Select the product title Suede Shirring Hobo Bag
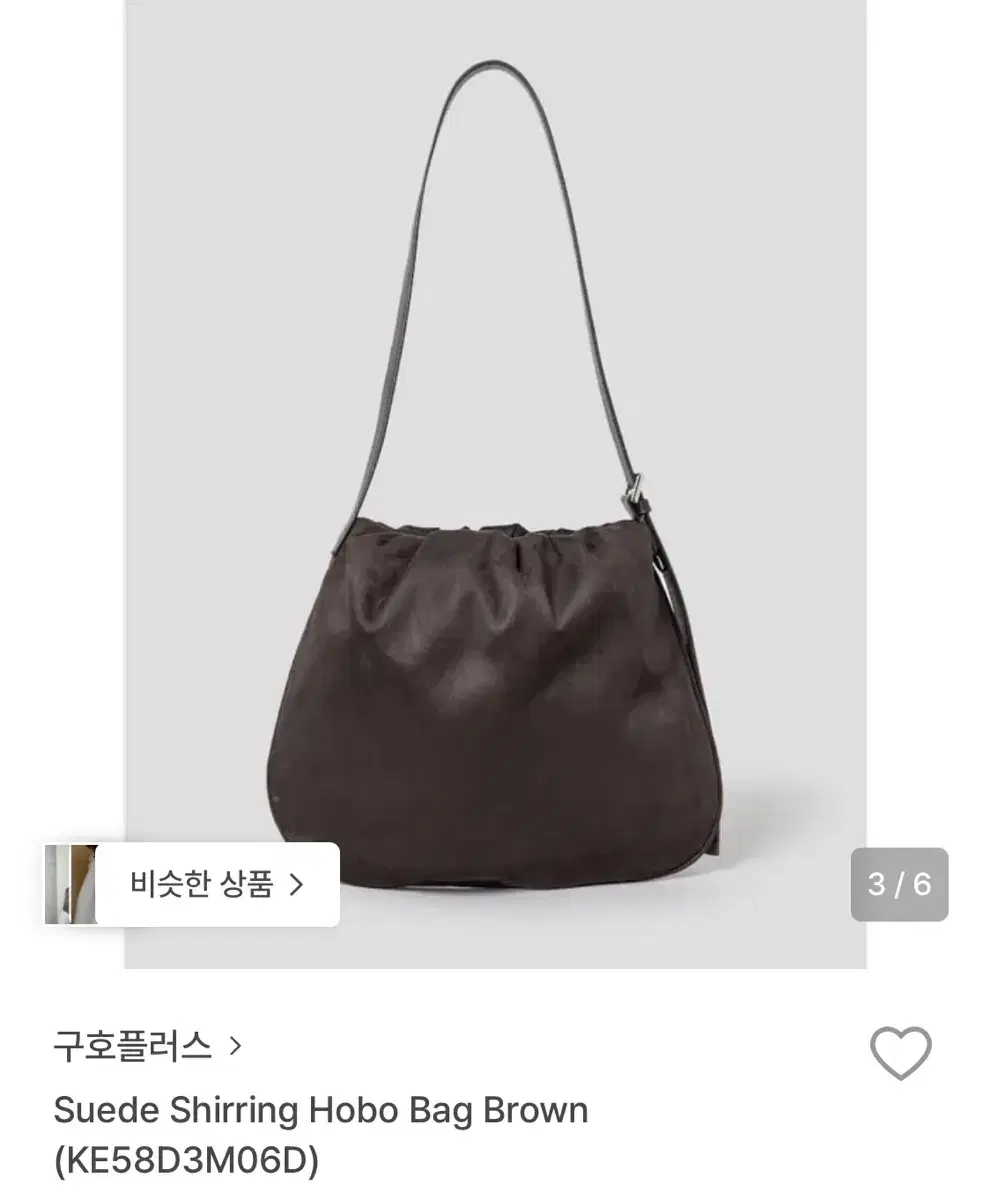Viewport: 991px width, 1200px height. [x=320, y=1110]
